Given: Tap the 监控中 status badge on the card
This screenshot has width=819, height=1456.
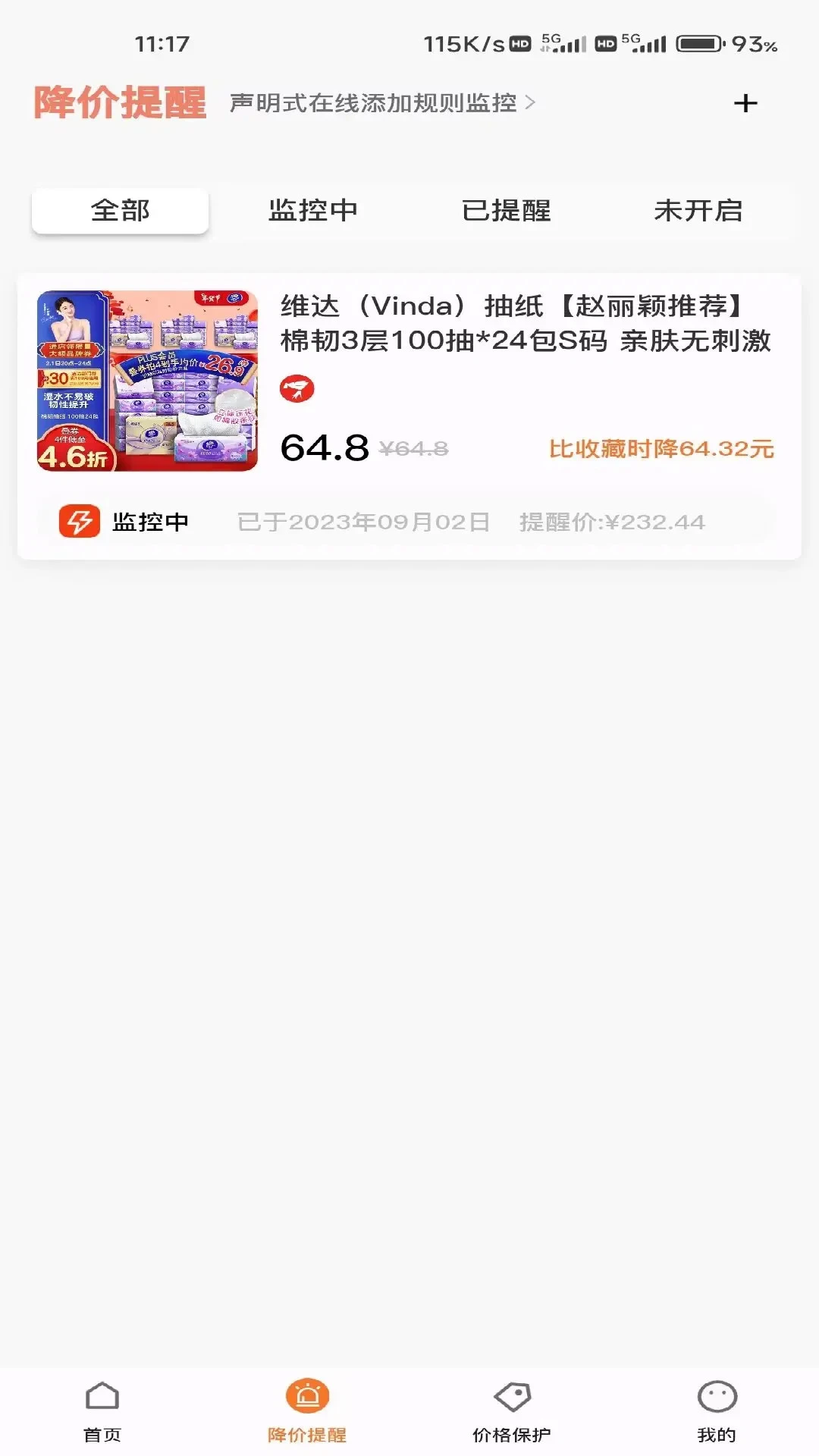Looking at the screenshot, I should pos(149,521).
